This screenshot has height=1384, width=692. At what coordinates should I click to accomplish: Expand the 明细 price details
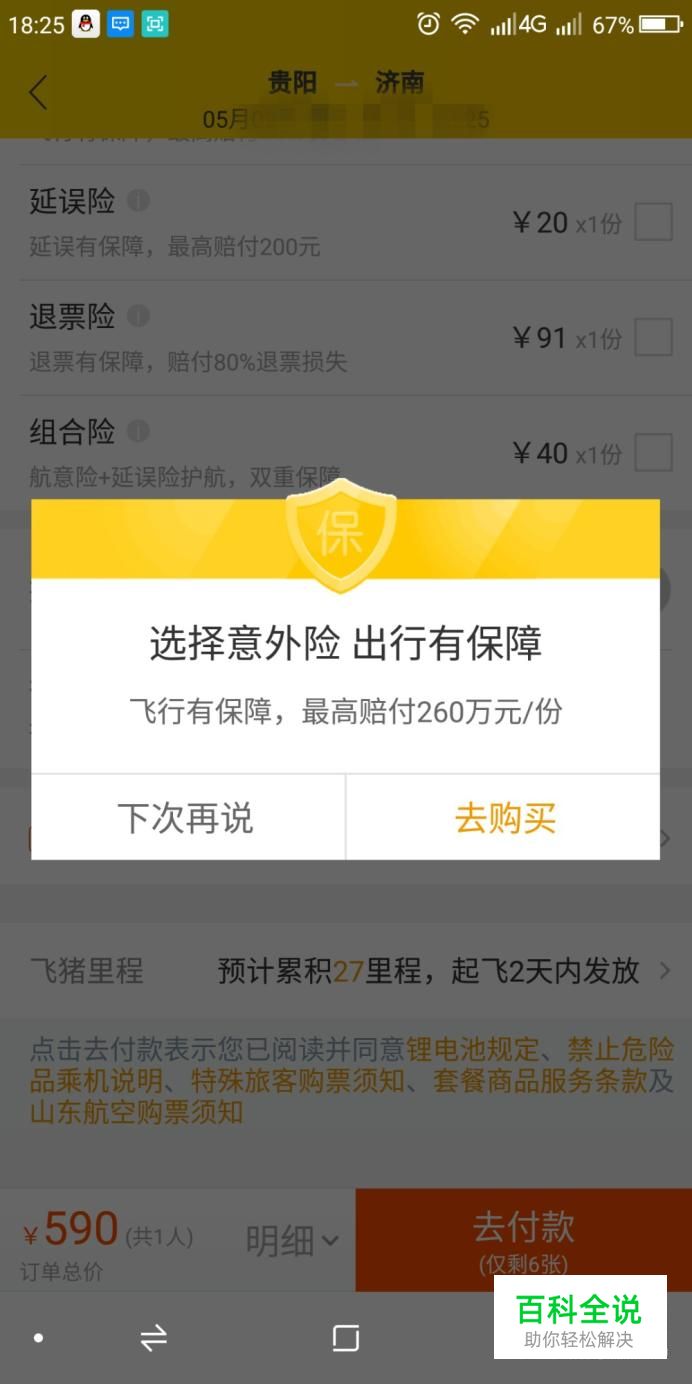[291, 1241]
